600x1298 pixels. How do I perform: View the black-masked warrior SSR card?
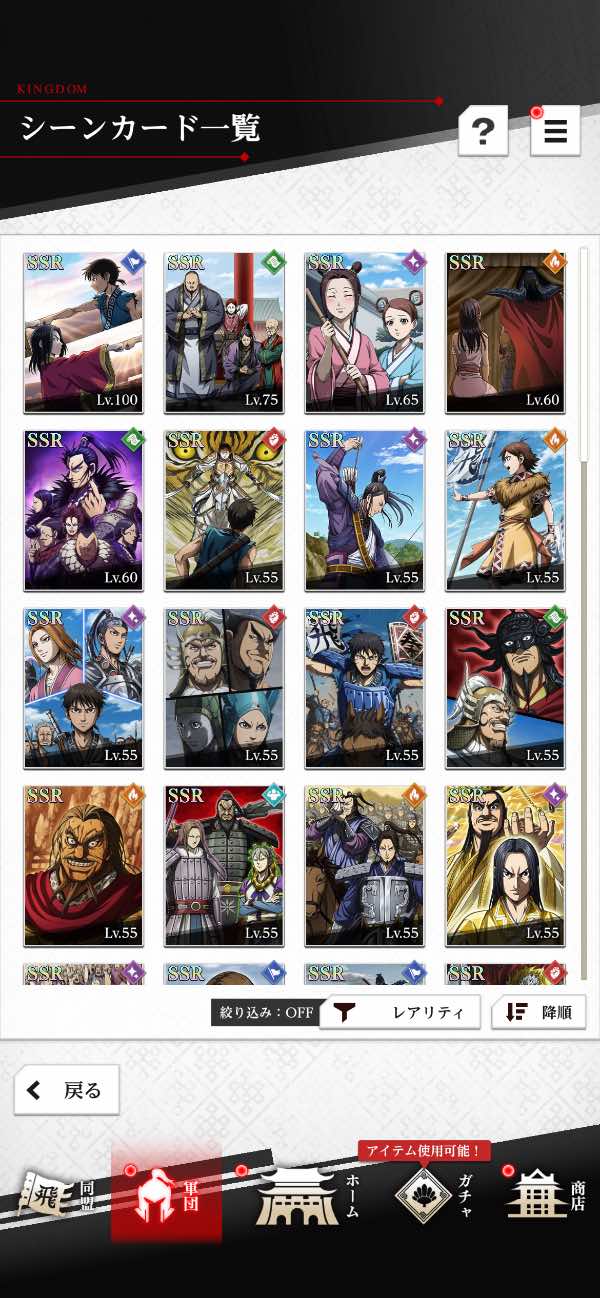click(x=505, y=689)
